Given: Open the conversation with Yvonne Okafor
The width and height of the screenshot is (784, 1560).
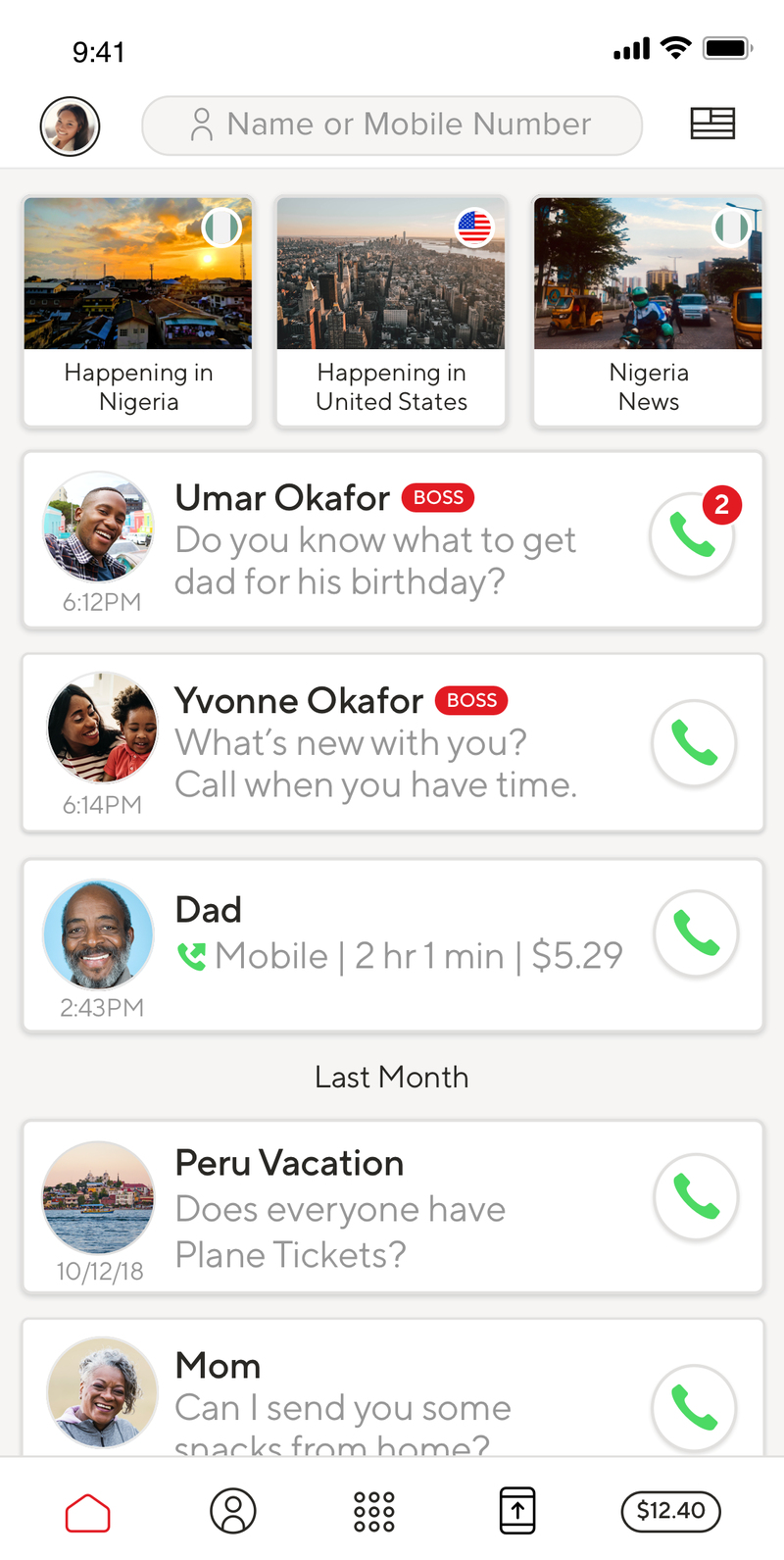Looking at the screenshot, I should click(392, 743).
